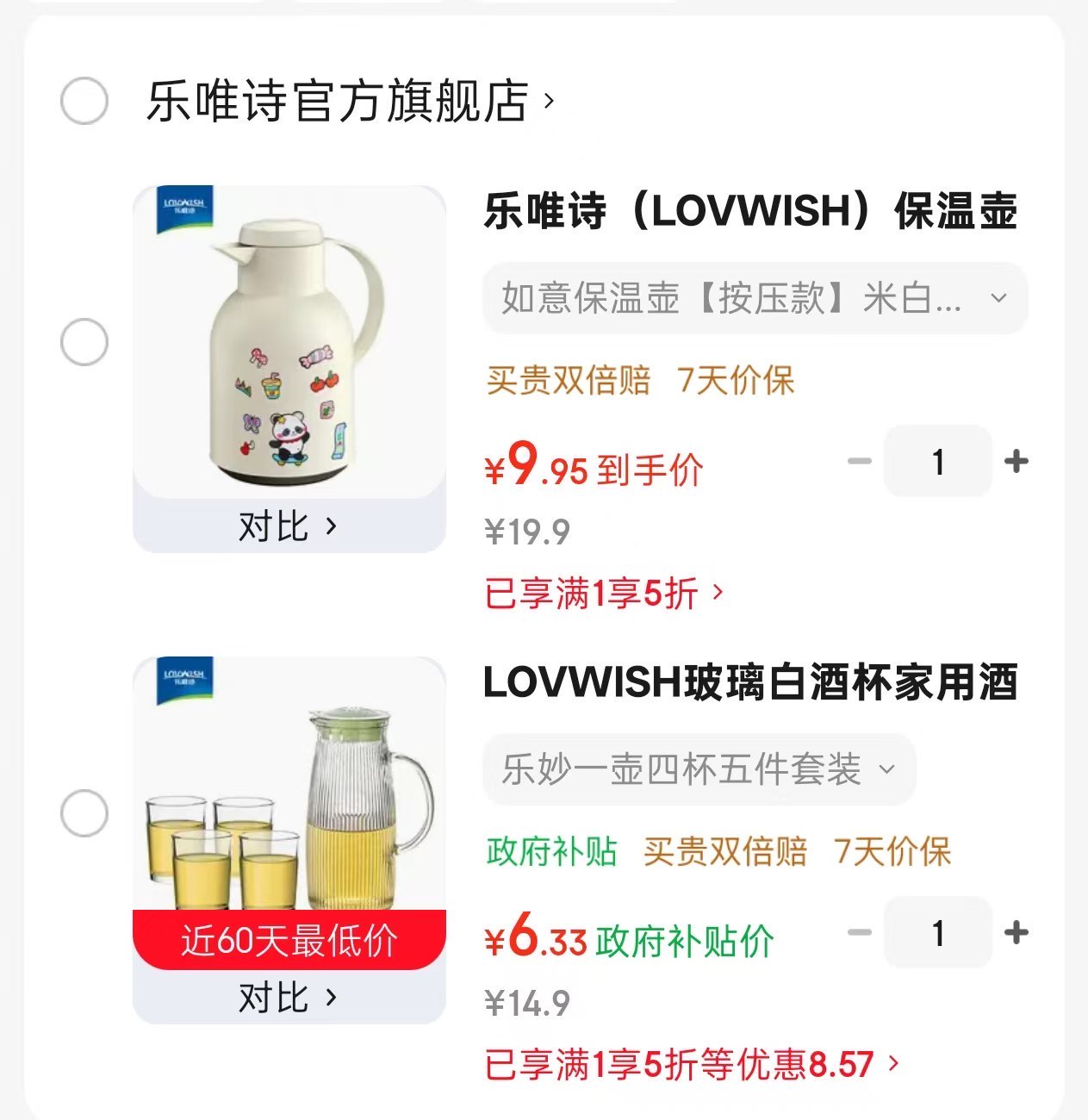Click the plus icon to increase thermos quantity

[1017, 462]
